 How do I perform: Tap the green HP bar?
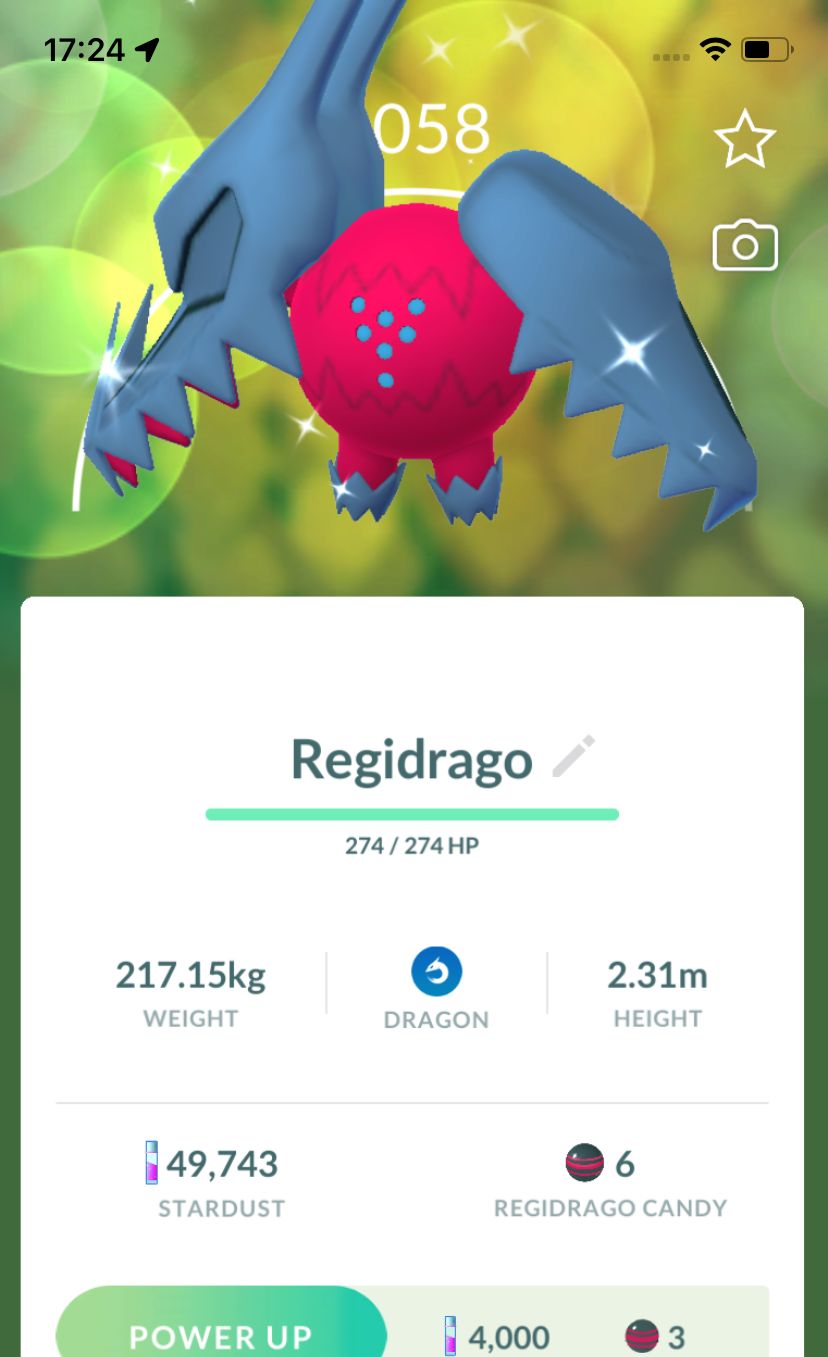coord(413,812)
